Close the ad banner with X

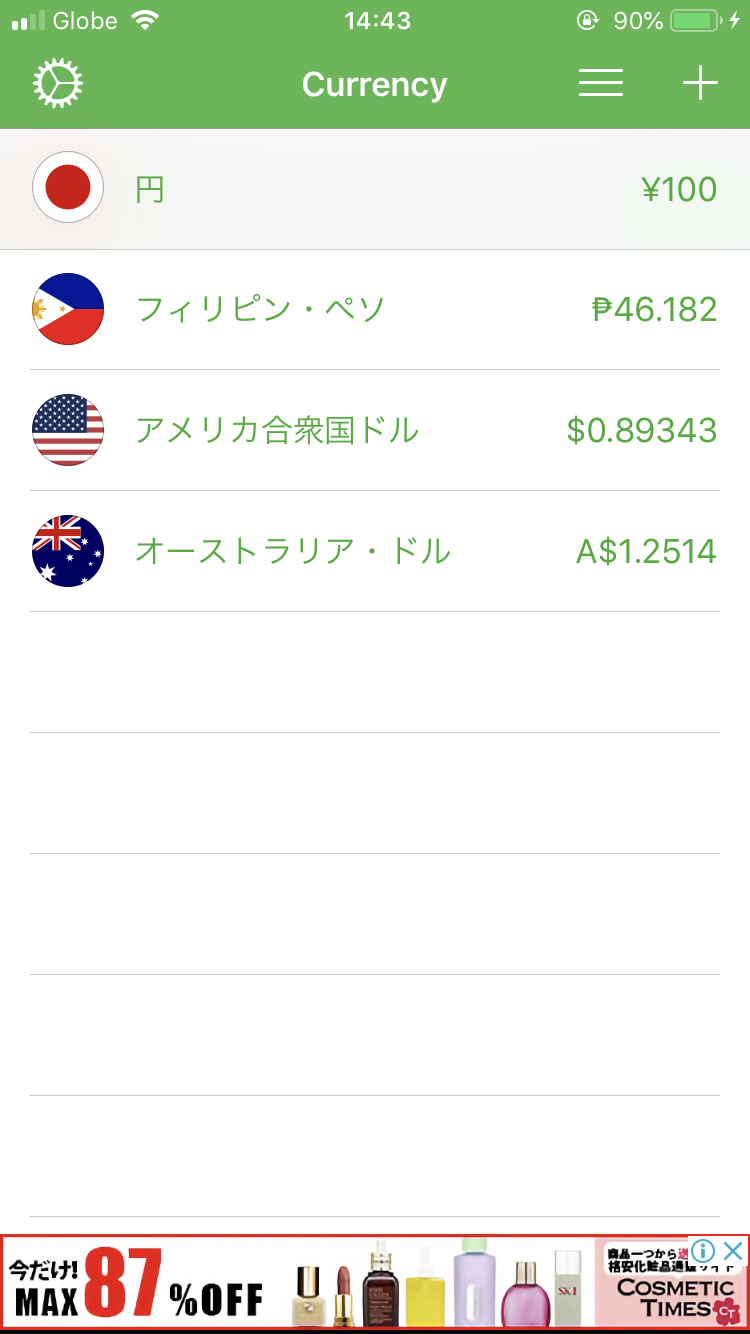pos(733,1251)
